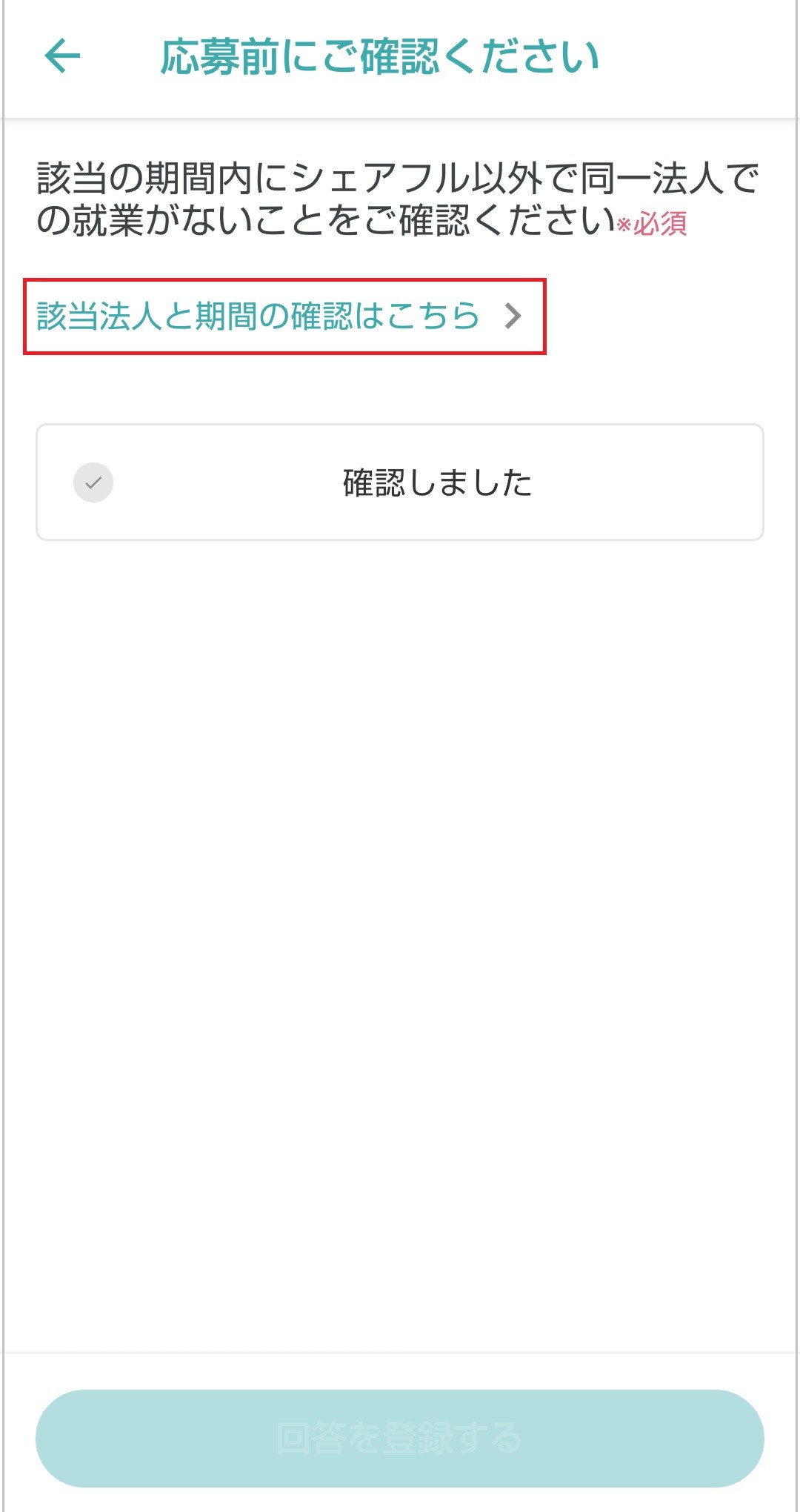Tap 回答を登録する button
The image size is (800, 1512).
click(400, 1438)
